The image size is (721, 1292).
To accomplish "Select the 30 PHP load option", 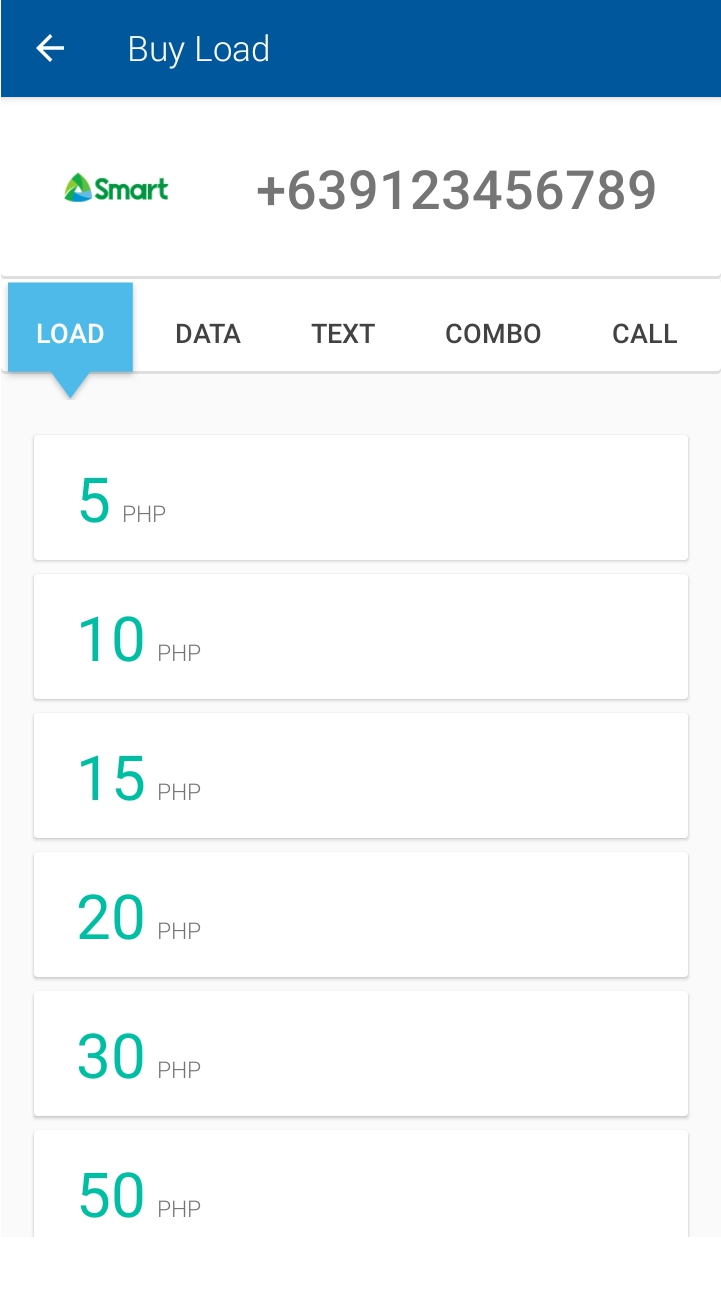I will 360,1054.
